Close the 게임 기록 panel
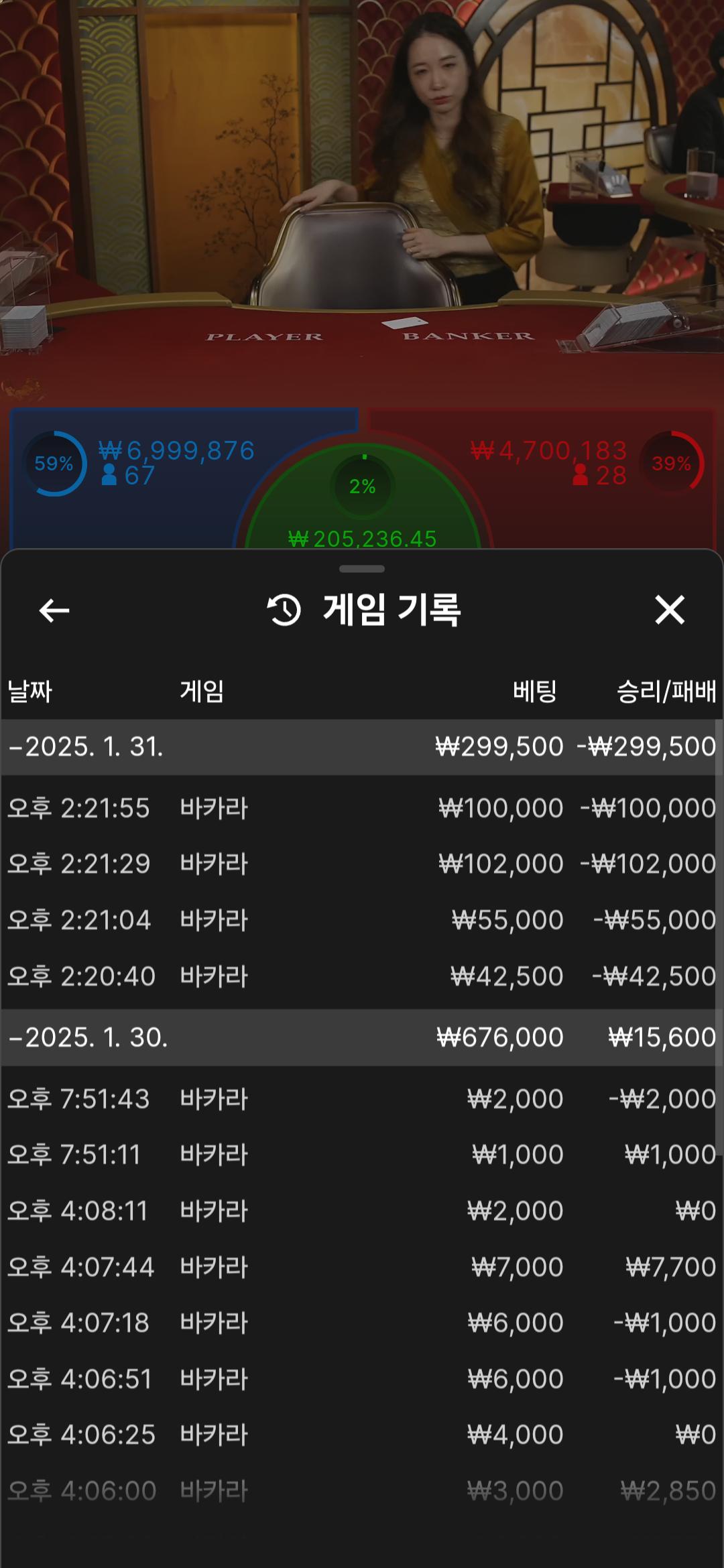 (670, 610)
